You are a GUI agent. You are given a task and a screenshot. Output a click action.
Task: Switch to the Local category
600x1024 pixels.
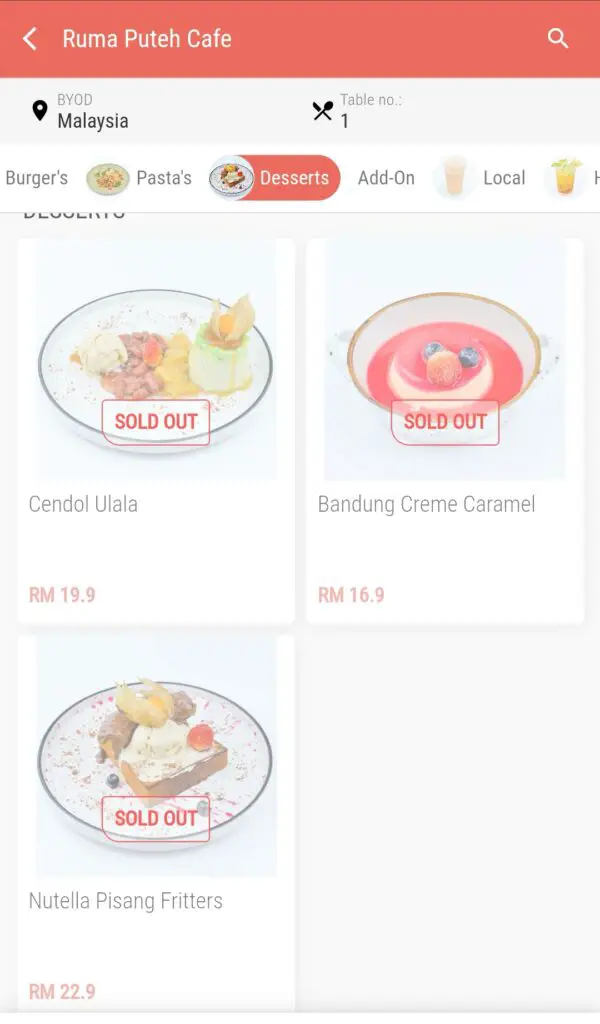[x=481, y=178]
